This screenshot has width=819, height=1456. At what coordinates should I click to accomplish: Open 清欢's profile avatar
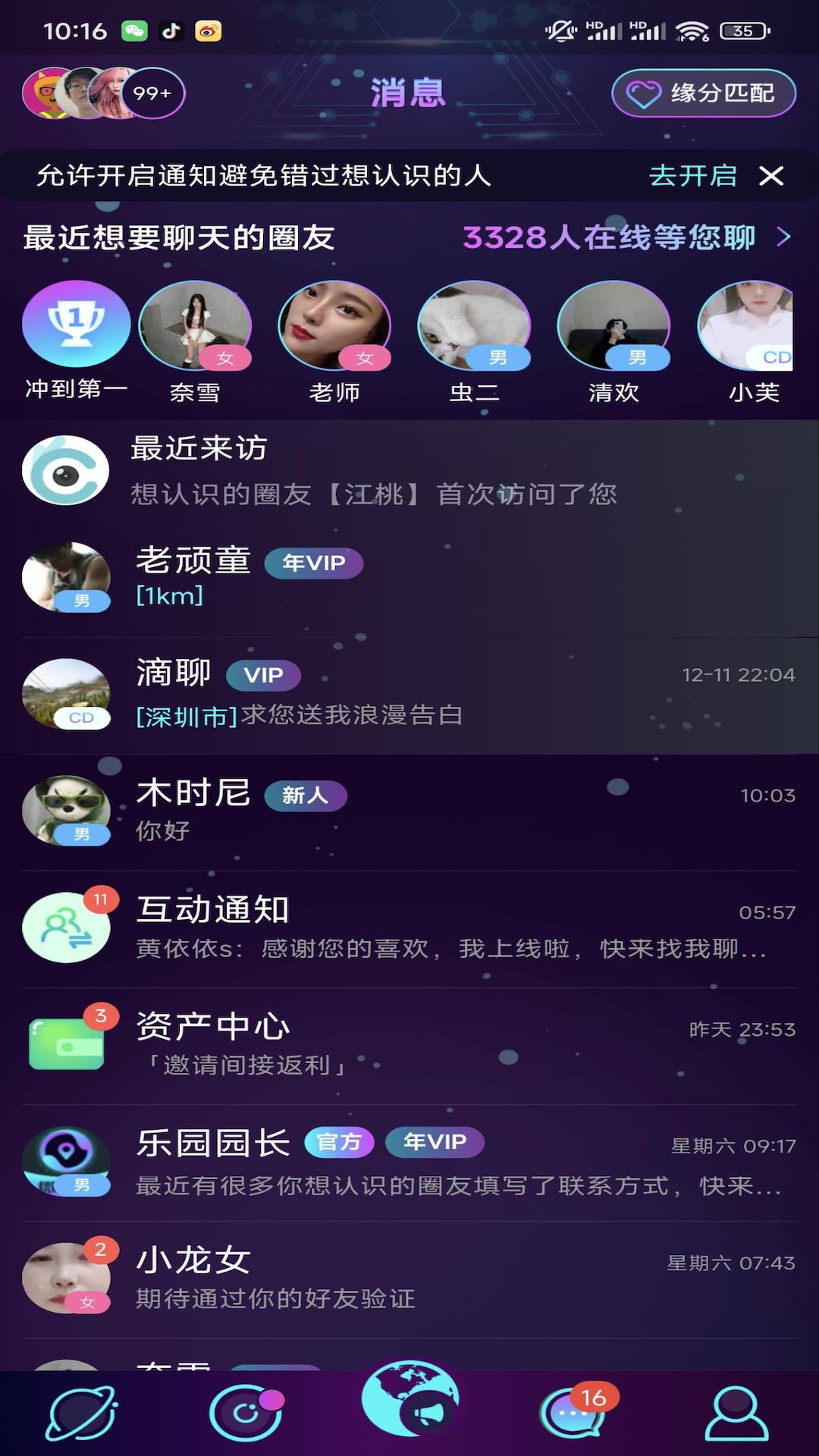613,326
